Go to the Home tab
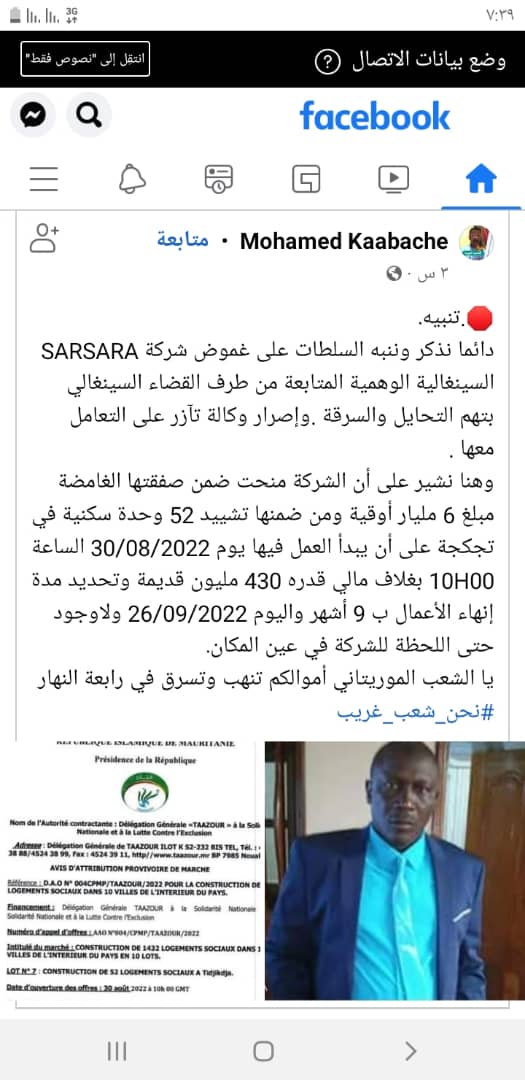Screen dimensions: 525x1080 pyautogui.click(x=481, y=180)
